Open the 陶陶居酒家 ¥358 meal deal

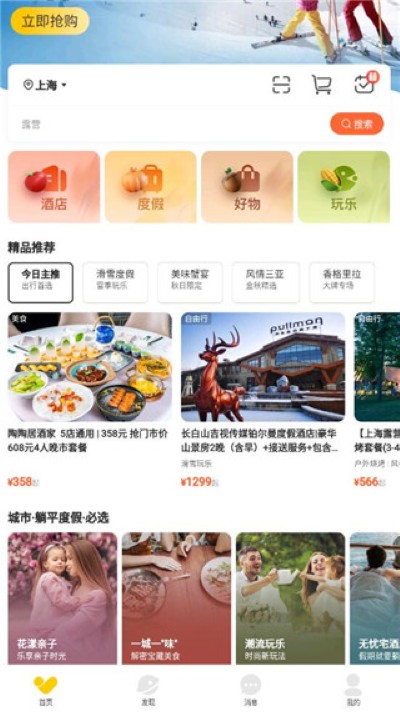90,400
